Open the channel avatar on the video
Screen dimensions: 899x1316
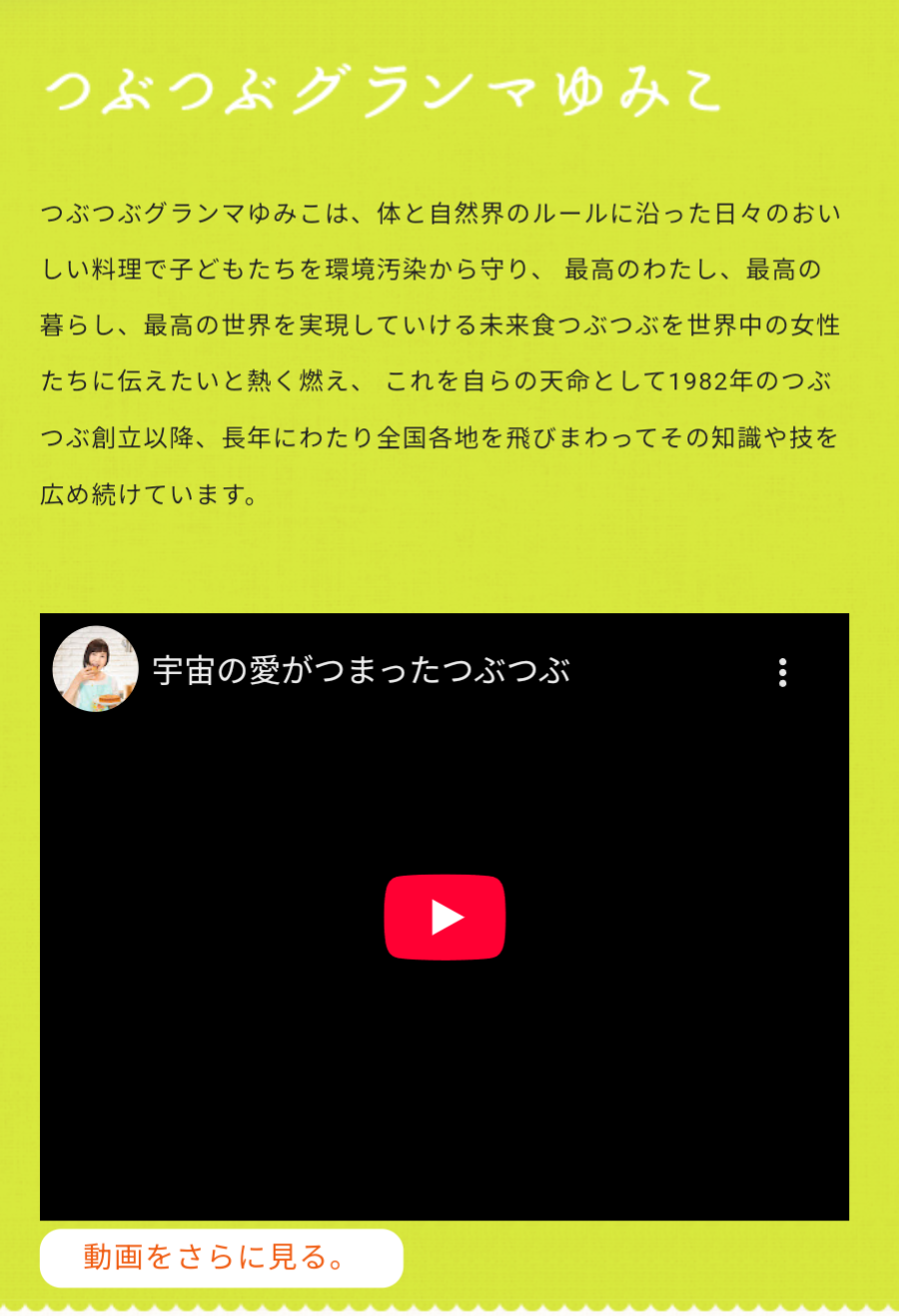click(95, 669)
